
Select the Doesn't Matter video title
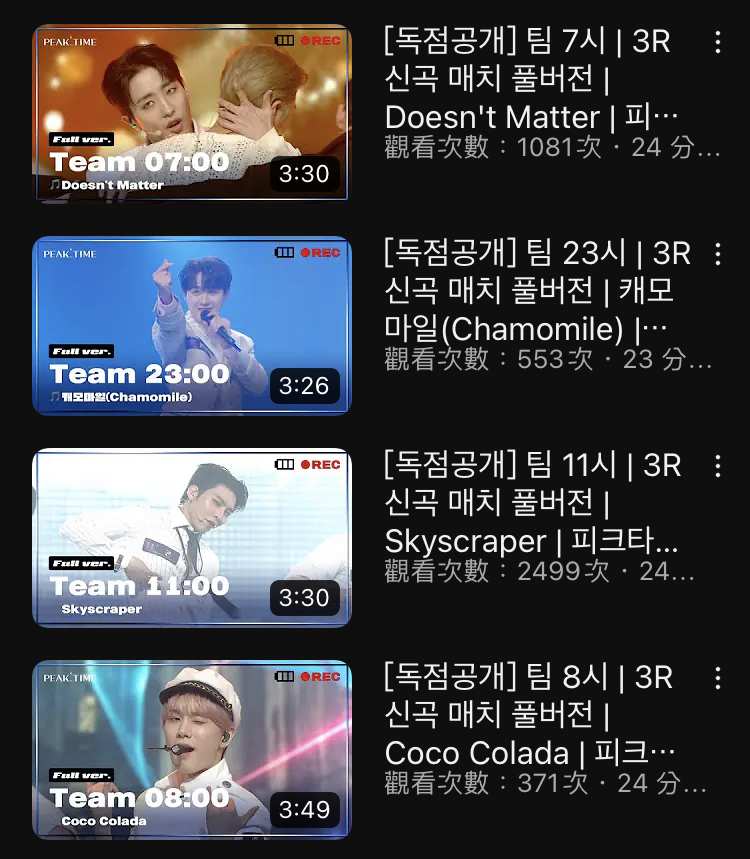point(530,80)
